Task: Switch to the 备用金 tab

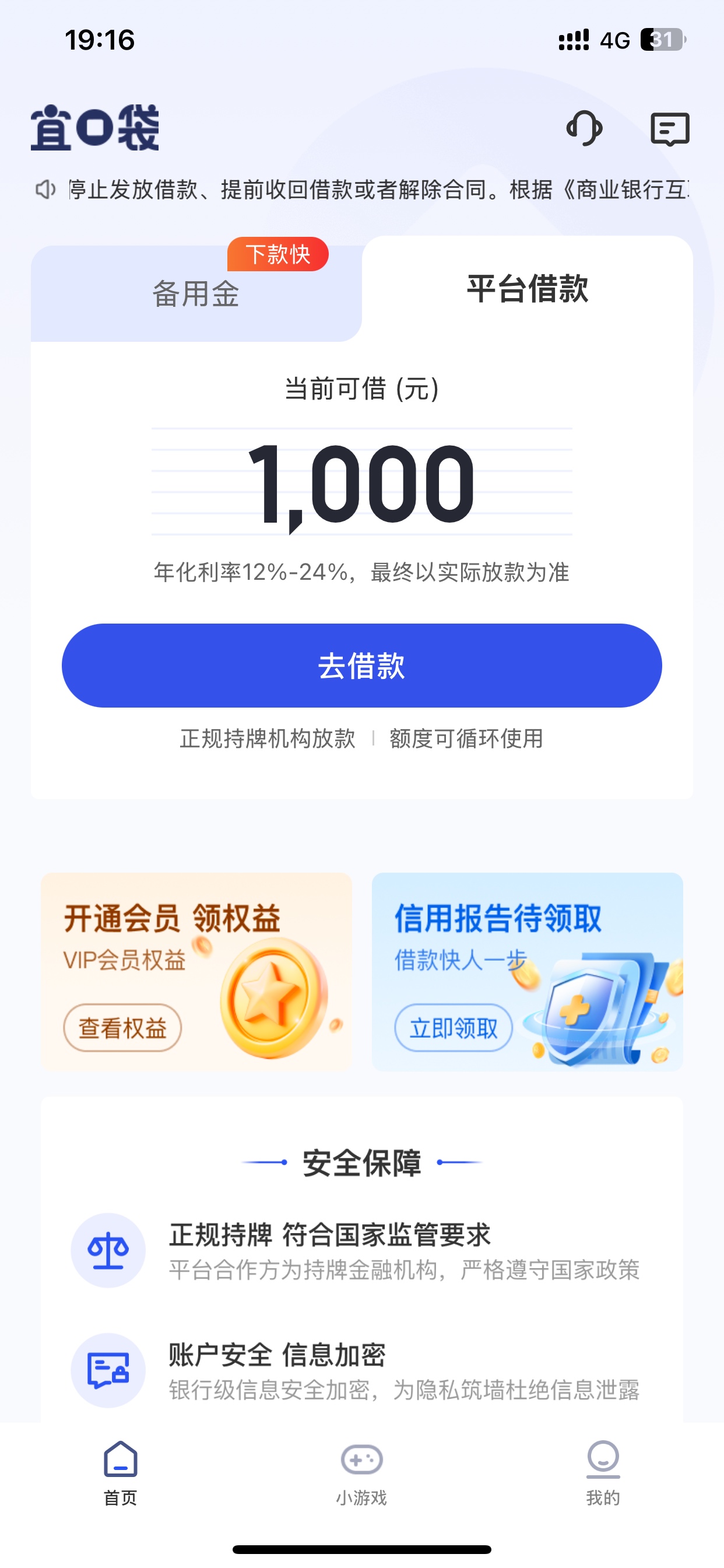Action: 196,294
